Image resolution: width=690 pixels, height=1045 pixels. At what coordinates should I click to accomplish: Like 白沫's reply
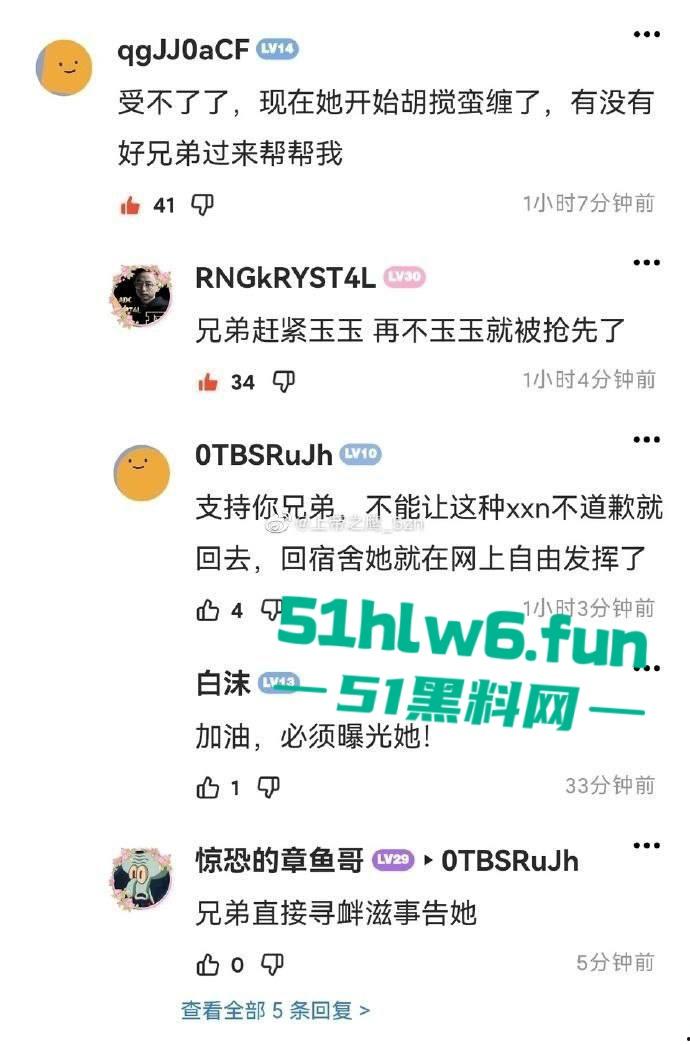(208, 787)
